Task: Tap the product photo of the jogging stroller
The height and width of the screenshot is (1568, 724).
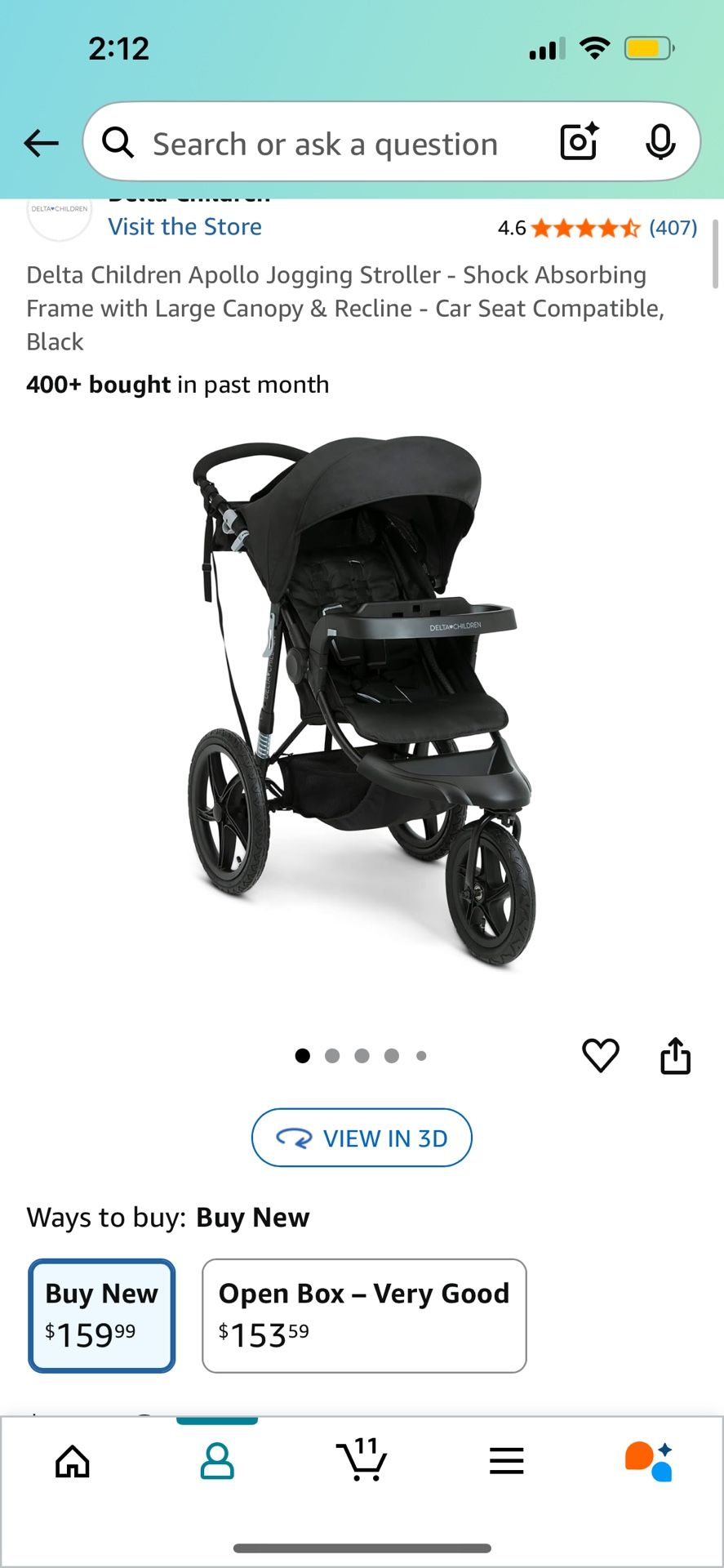Action: tap(362, 702)
